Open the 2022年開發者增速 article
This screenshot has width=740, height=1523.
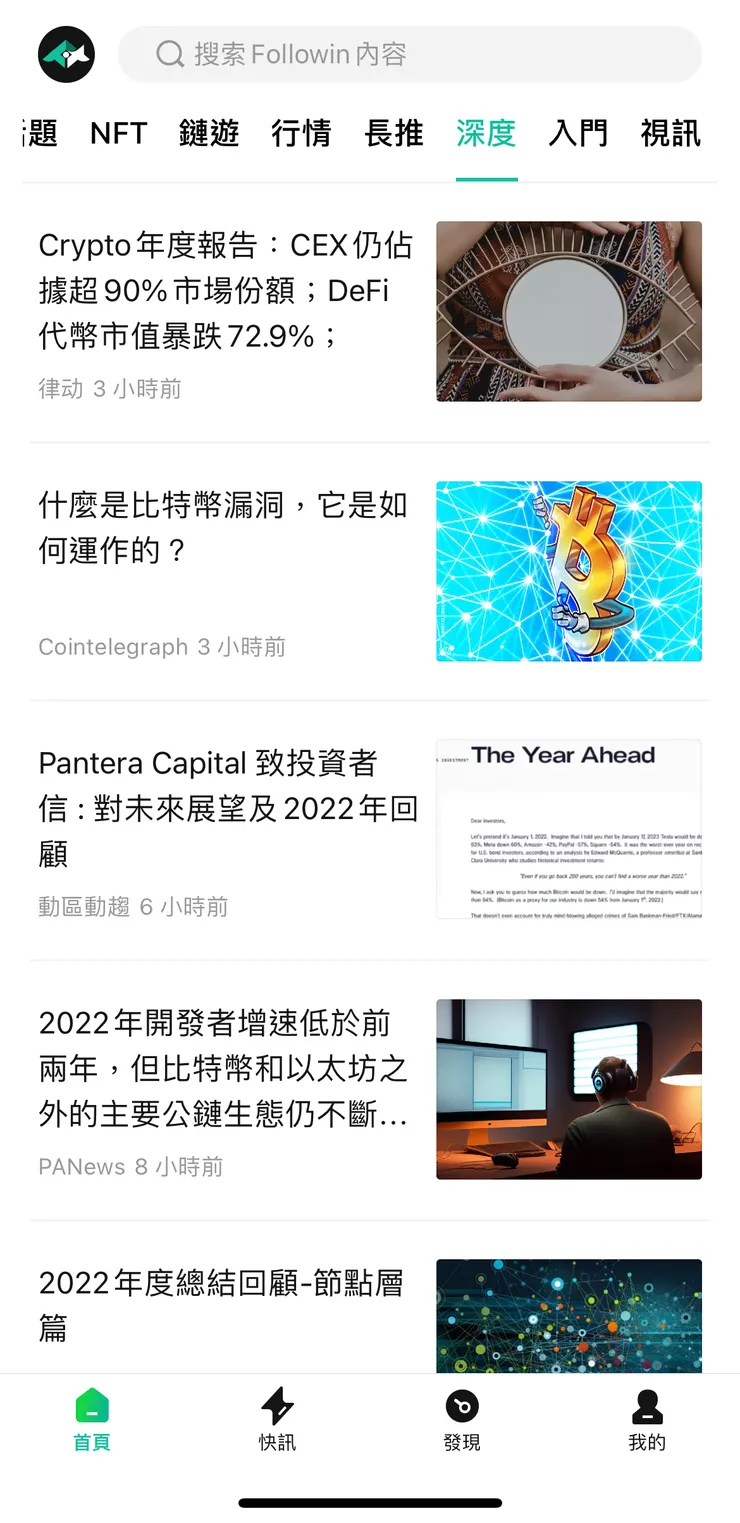coord(220,1067)
